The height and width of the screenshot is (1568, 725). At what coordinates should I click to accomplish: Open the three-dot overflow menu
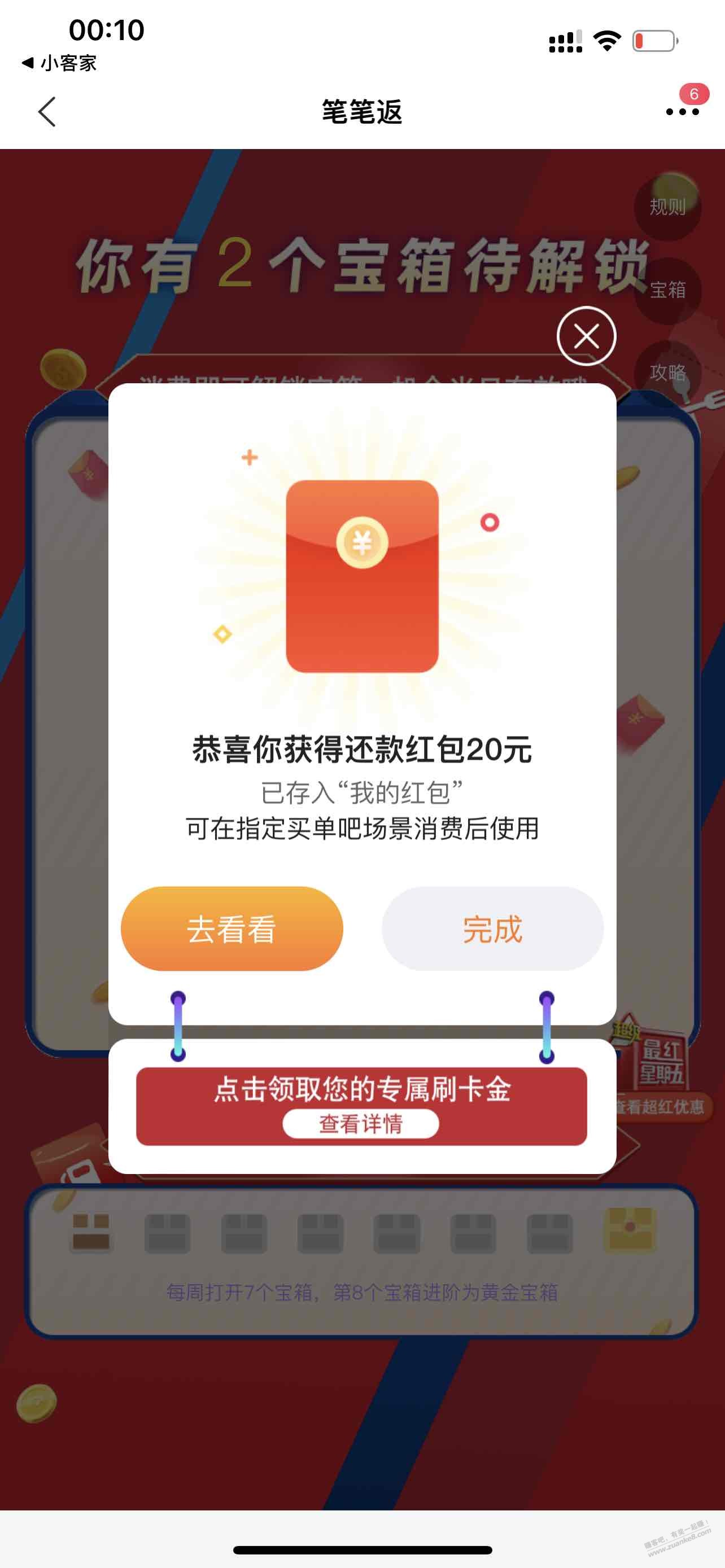[x=682, y=111]
